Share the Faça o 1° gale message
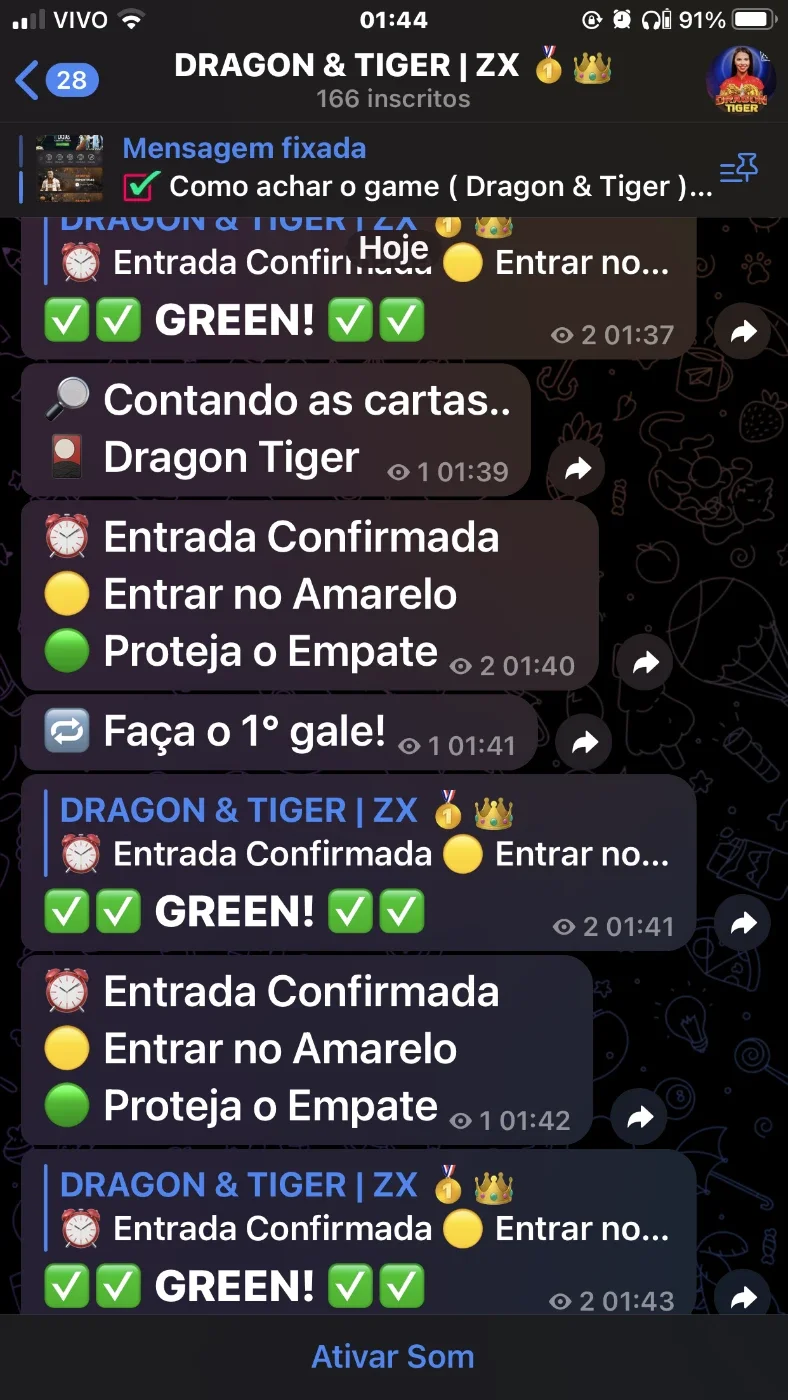This screenshot has height=1400, width=788. pyautogui.click(x=584, y=742)
